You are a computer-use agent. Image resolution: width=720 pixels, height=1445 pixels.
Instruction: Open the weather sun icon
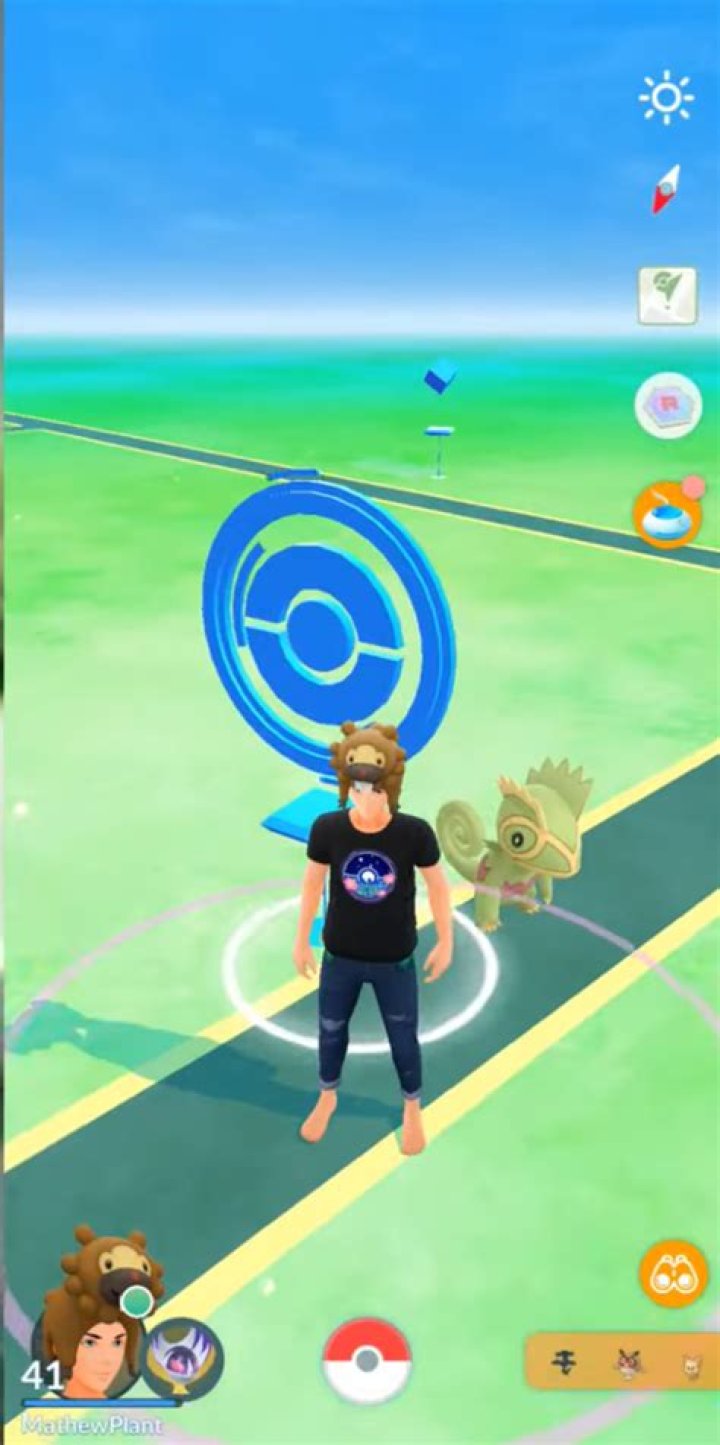click(666, 97)
